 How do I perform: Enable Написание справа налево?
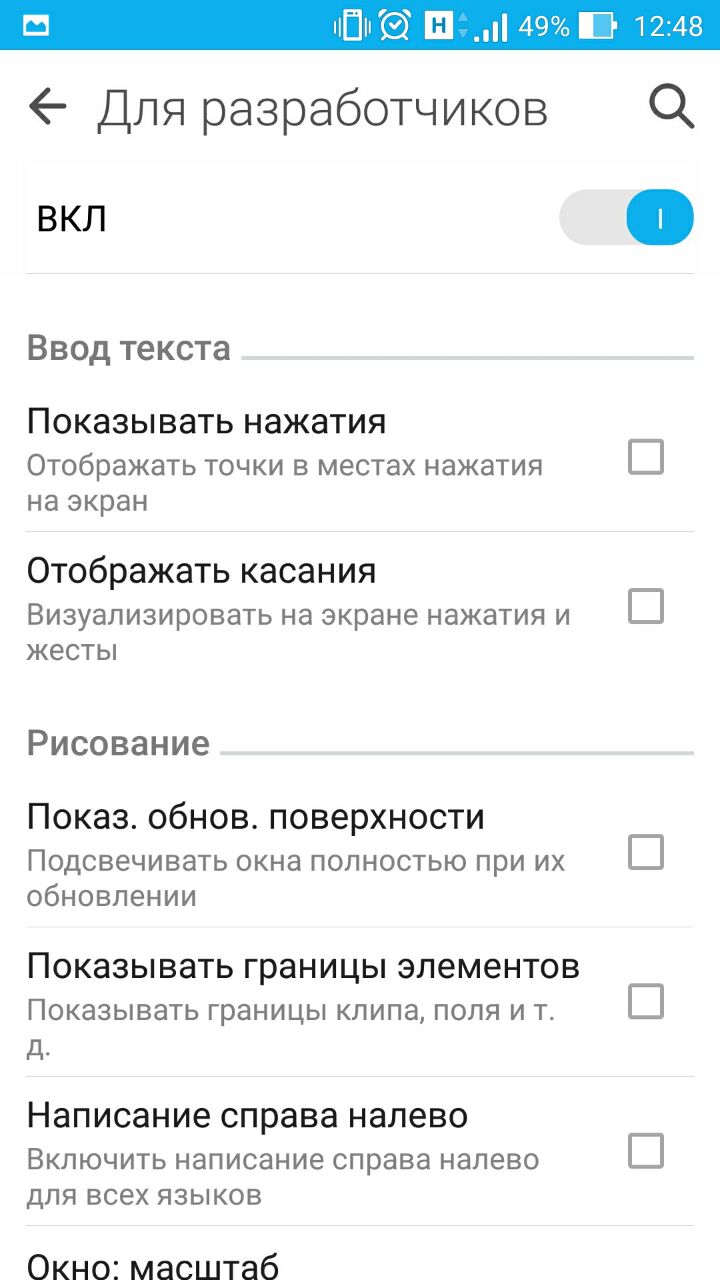pos(645,1151)
